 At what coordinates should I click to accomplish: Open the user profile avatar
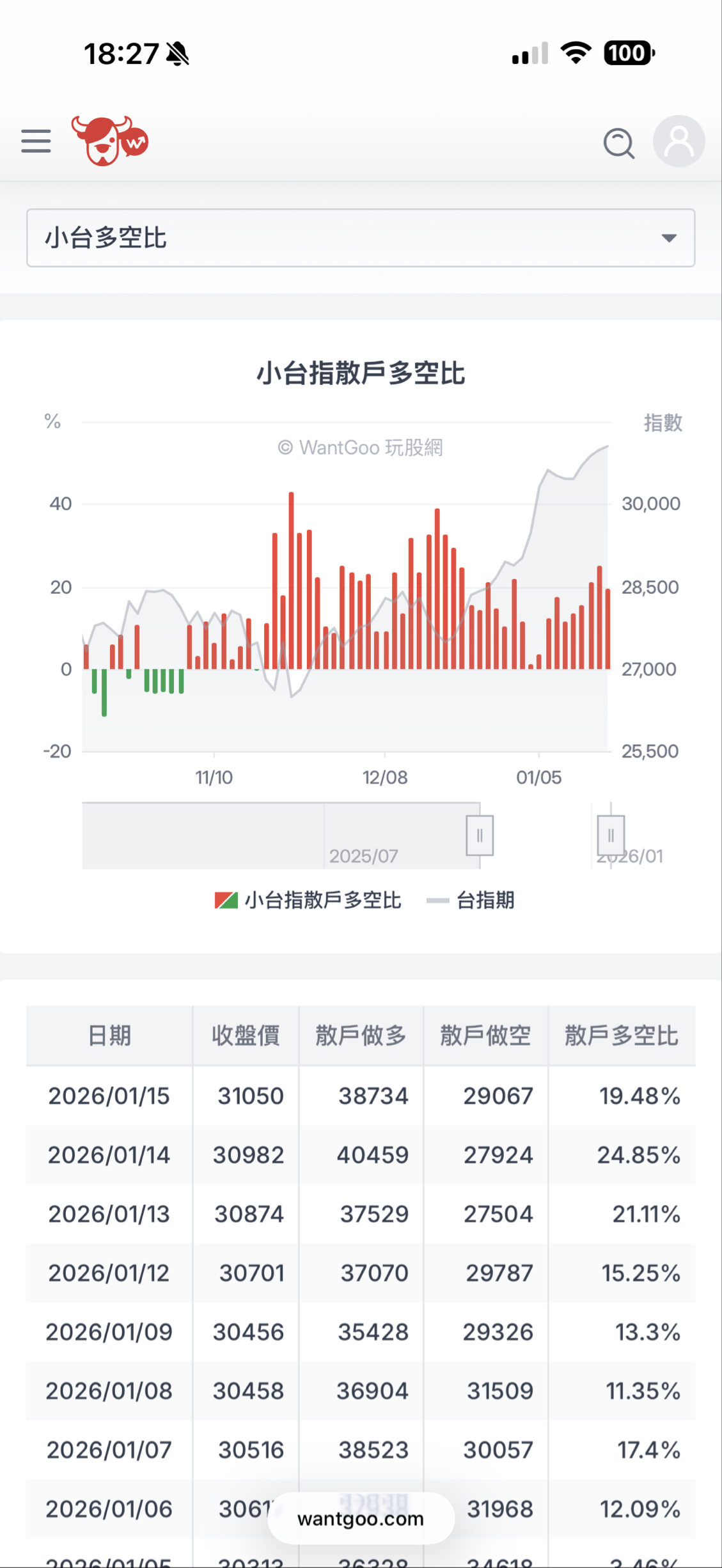(x=679, y=141)
